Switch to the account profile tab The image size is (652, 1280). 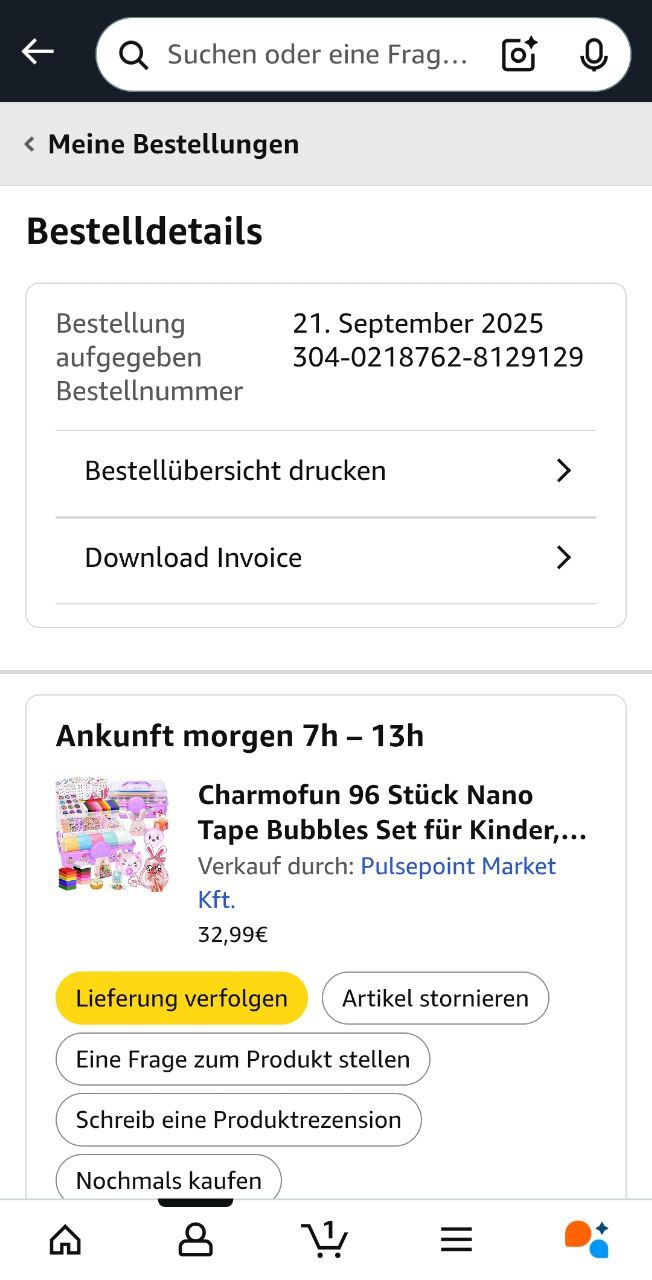coord(195,1240)
